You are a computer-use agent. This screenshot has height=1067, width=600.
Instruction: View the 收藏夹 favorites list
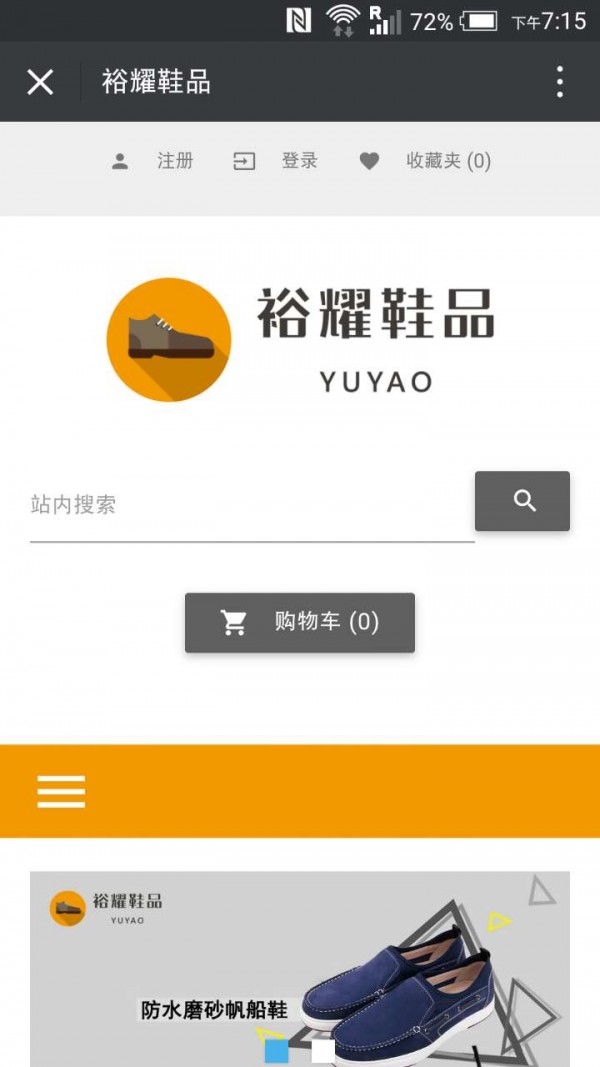point(426,161)
